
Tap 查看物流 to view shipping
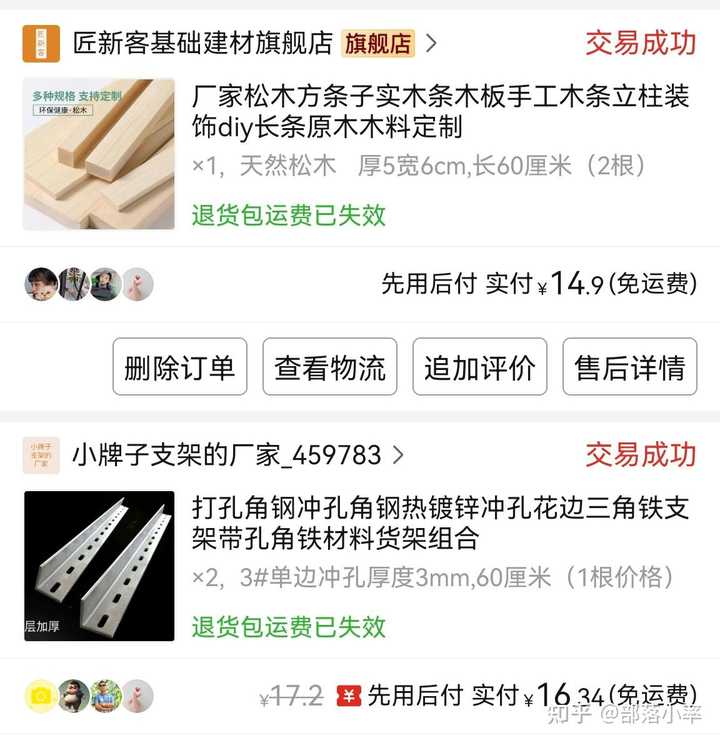coord(330,367)
